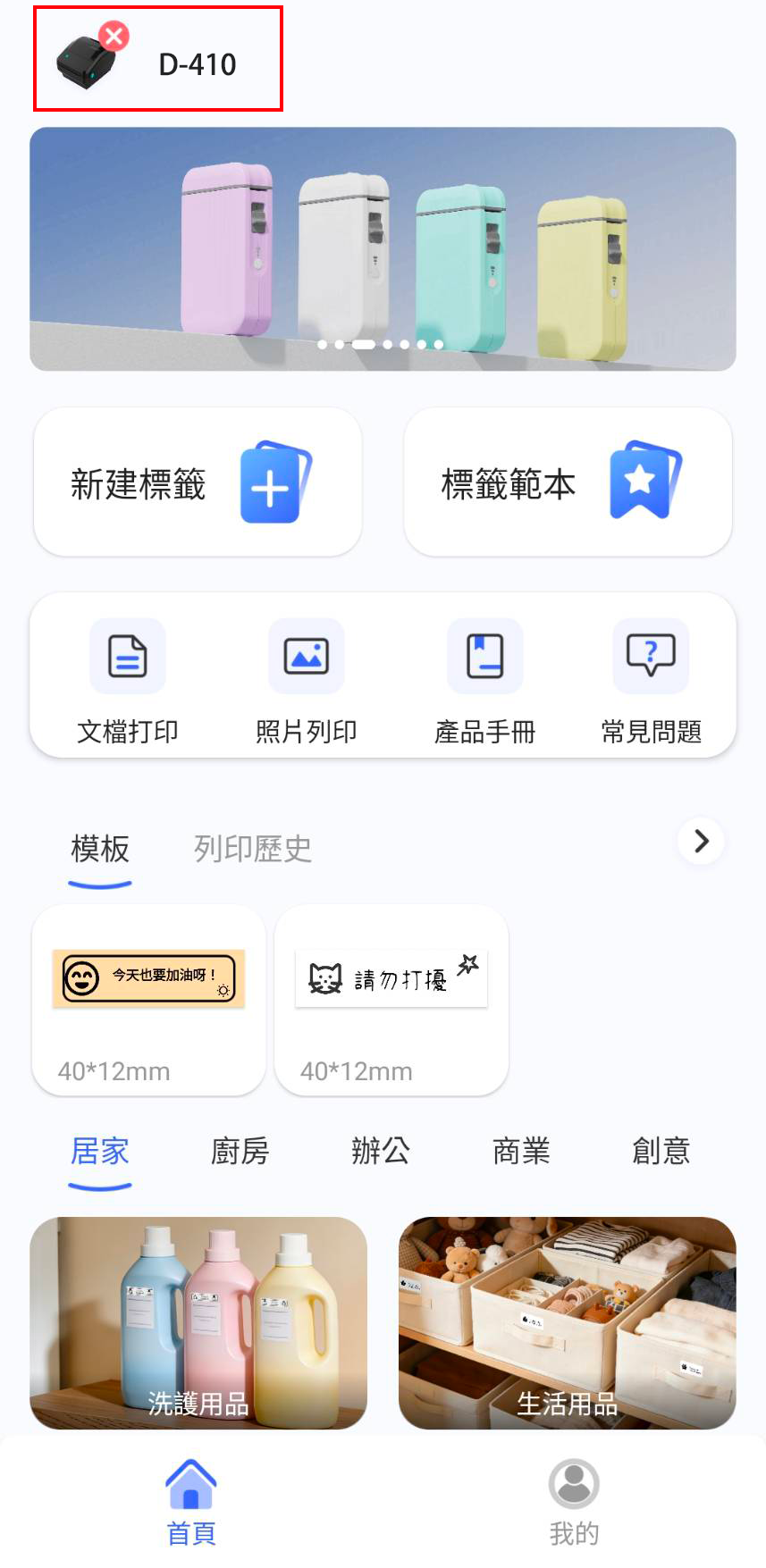Open 照片列印 photo printing

[x=307, y=681]
